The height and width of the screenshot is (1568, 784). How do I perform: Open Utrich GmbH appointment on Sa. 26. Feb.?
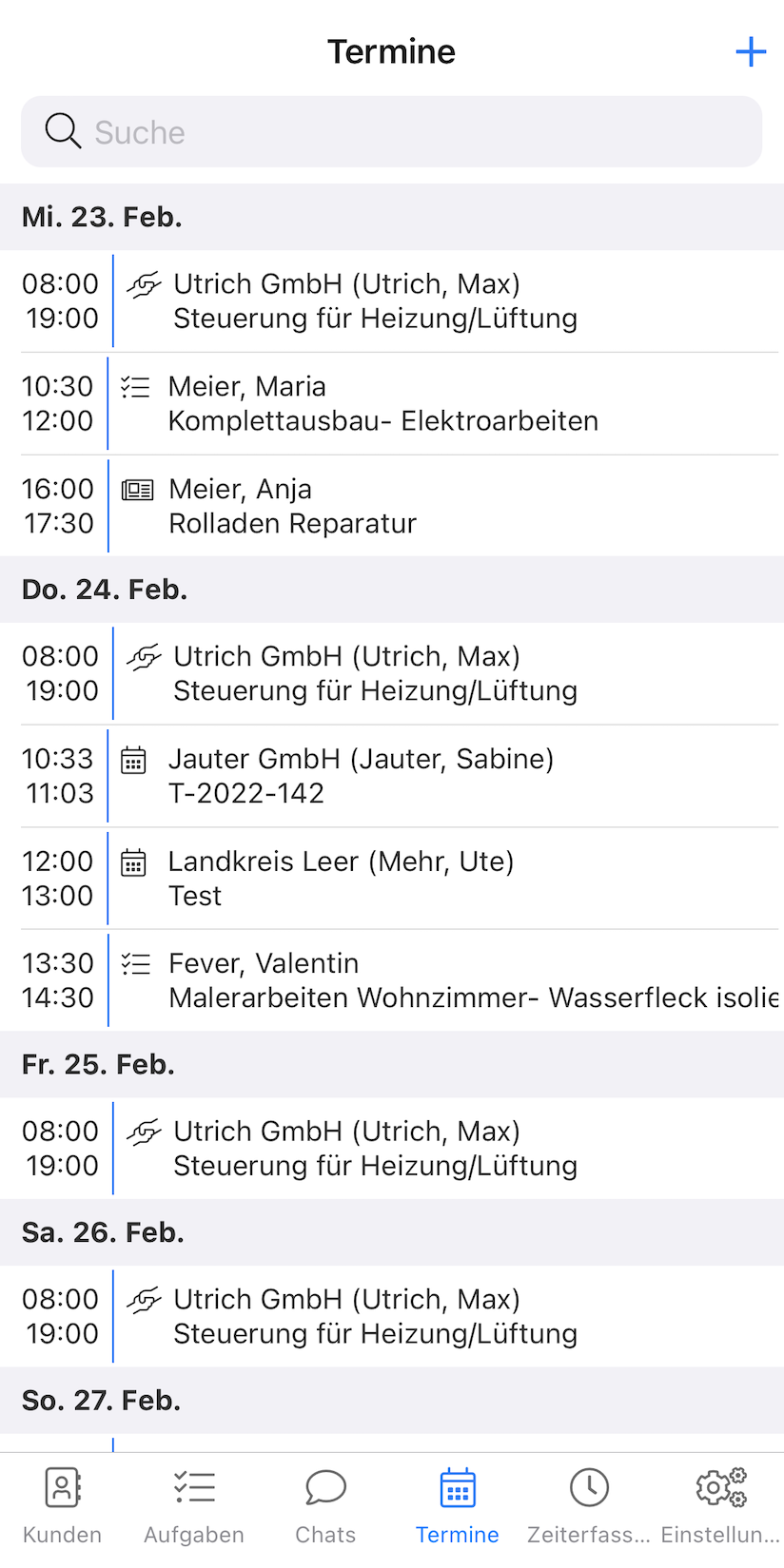coord(392,1316)
